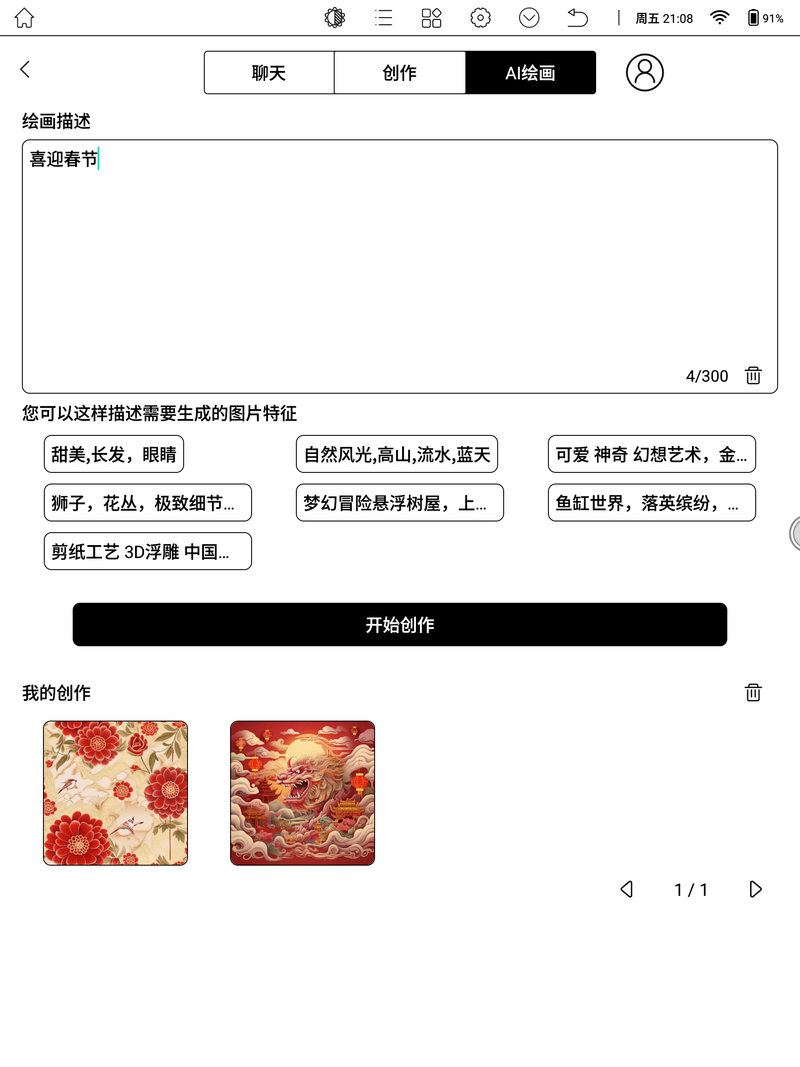Select the 剪纸工艺 3D浮雕 prompt chip

(x=147, y=551)
